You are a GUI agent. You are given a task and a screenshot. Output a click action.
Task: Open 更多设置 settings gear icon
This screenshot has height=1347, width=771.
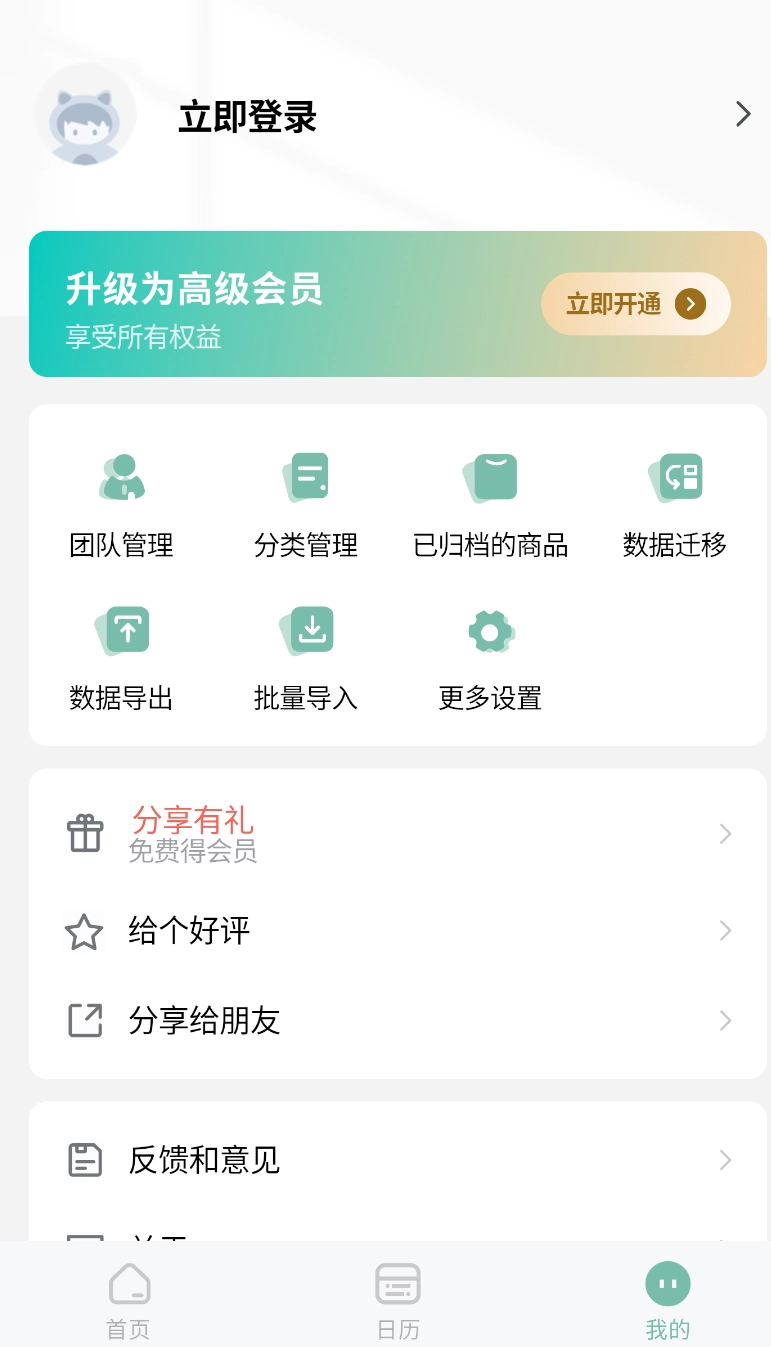pos(489,630)
